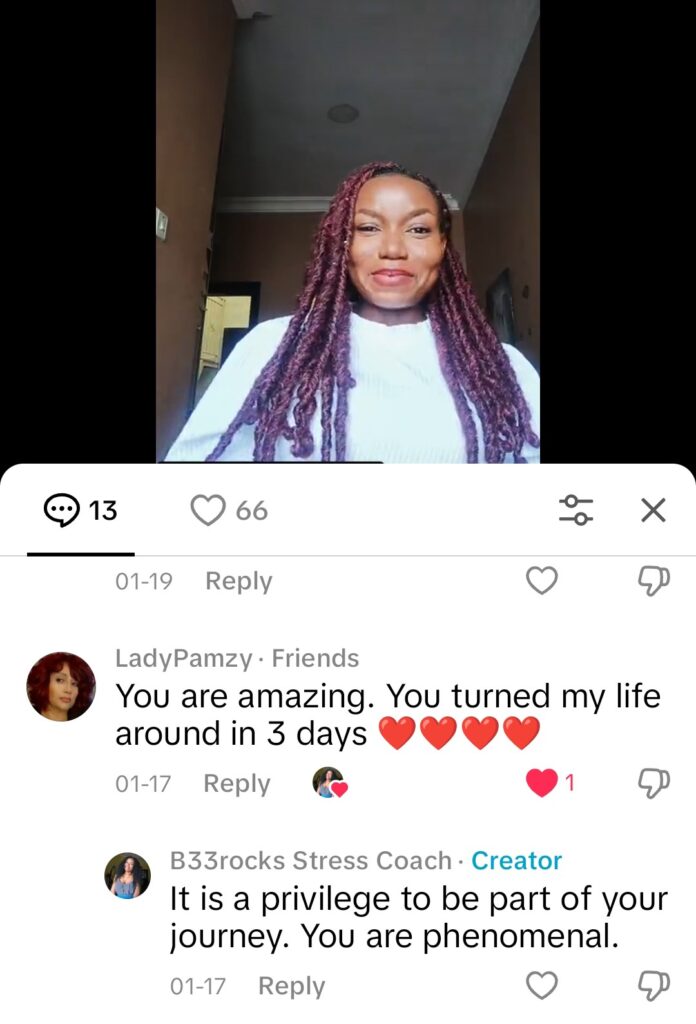Viewport: 696px width, 1024px height.
Task: Switch to the comments tab
Action: click(x=81, y=511)
